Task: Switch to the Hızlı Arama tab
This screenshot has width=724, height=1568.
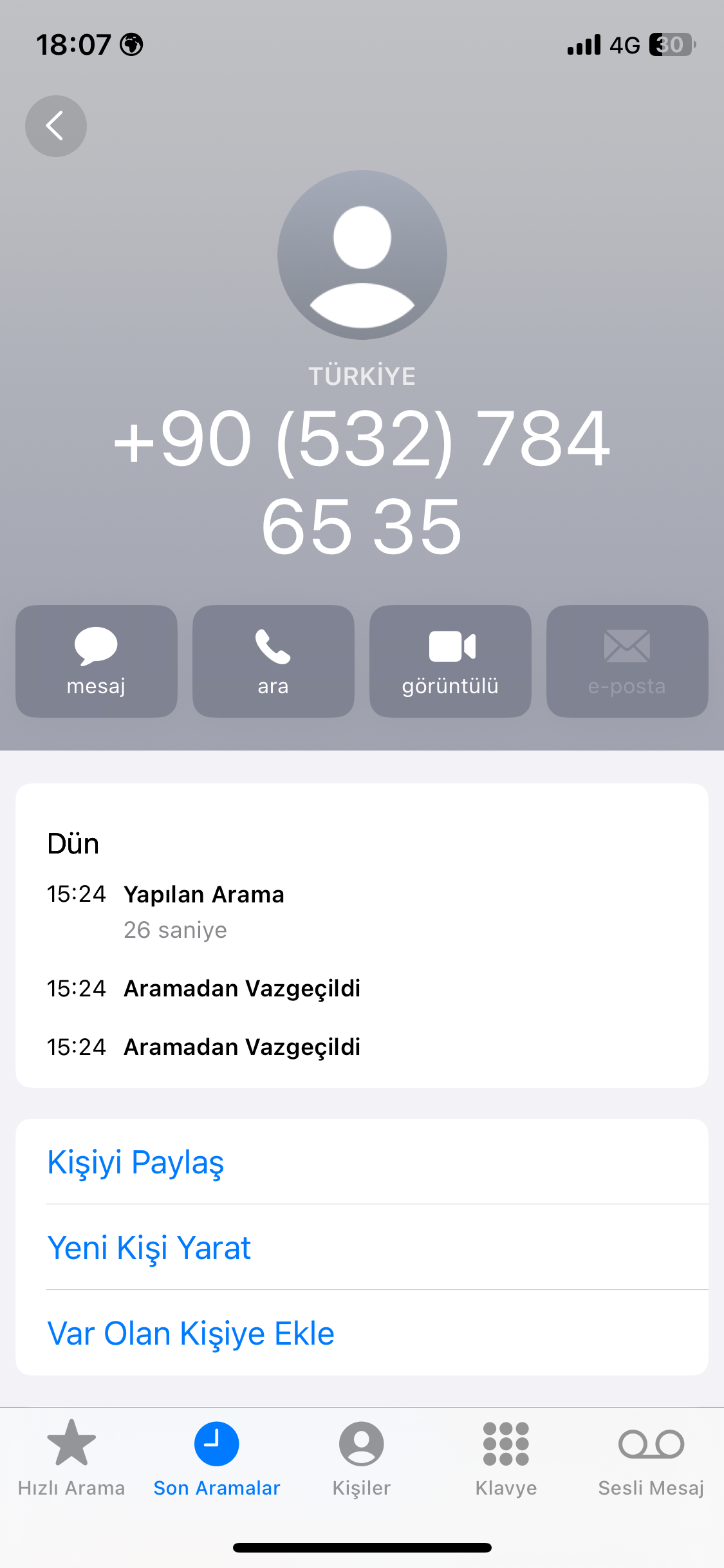Action: (71, 1459)
